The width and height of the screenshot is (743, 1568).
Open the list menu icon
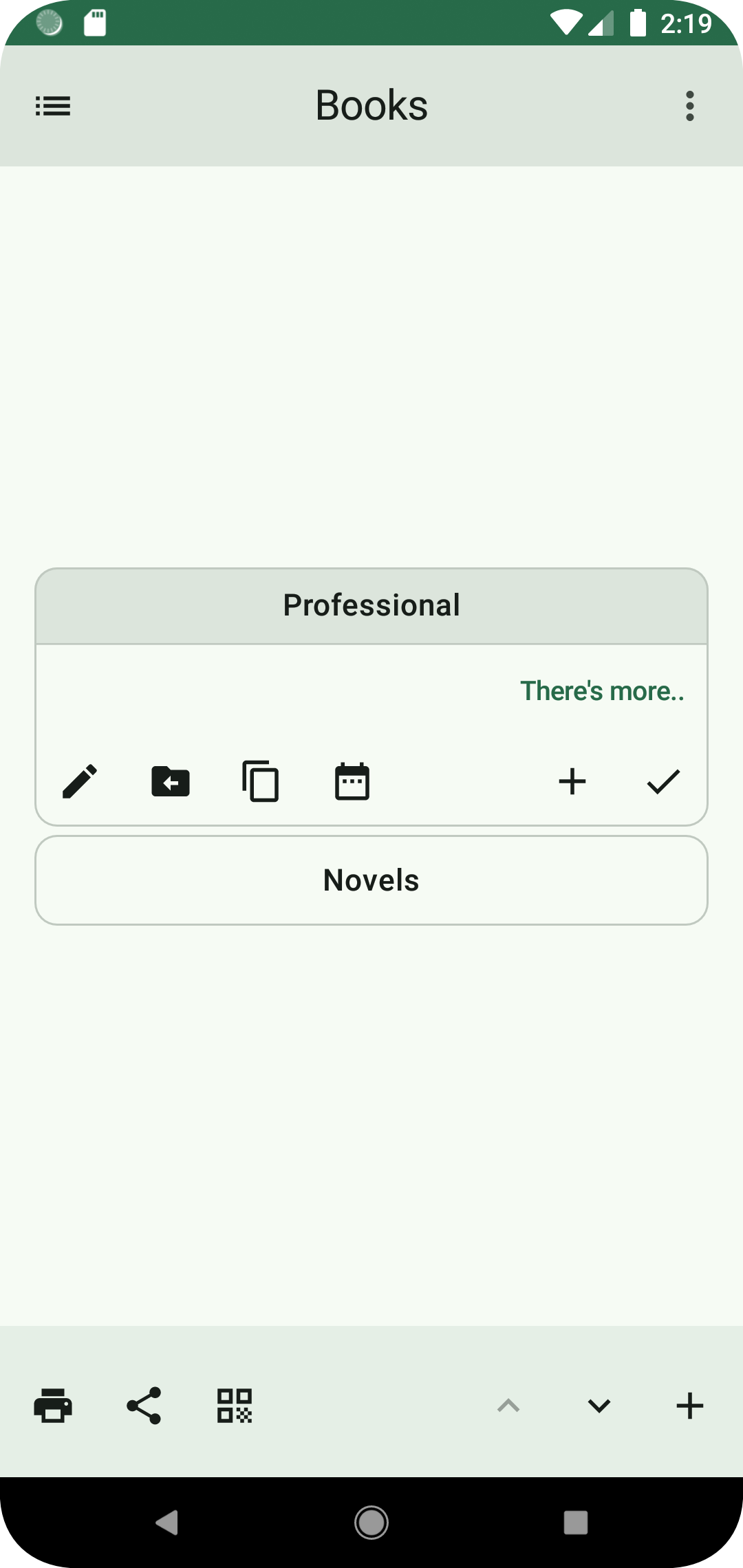tap(53, 106)
